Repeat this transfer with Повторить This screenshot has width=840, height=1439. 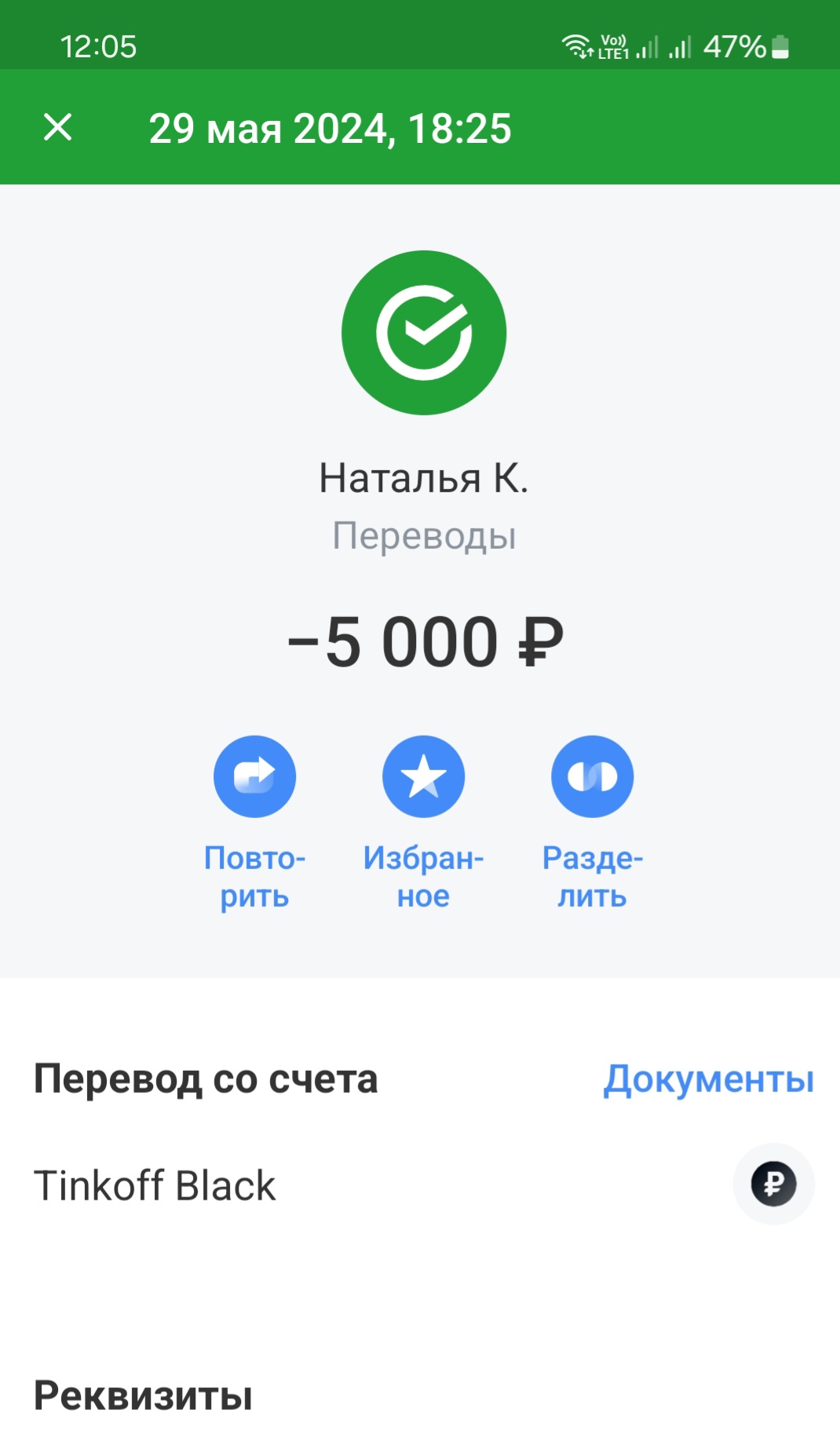[254, 776]
